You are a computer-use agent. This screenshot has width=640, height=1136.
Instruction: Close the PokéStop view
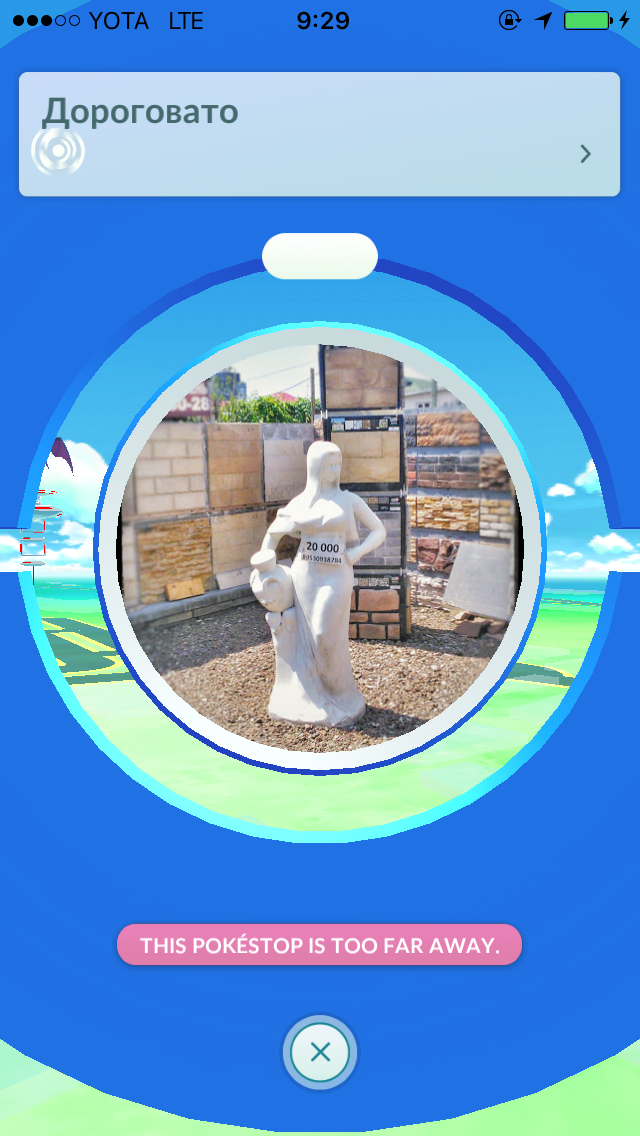click(320, 1052)
